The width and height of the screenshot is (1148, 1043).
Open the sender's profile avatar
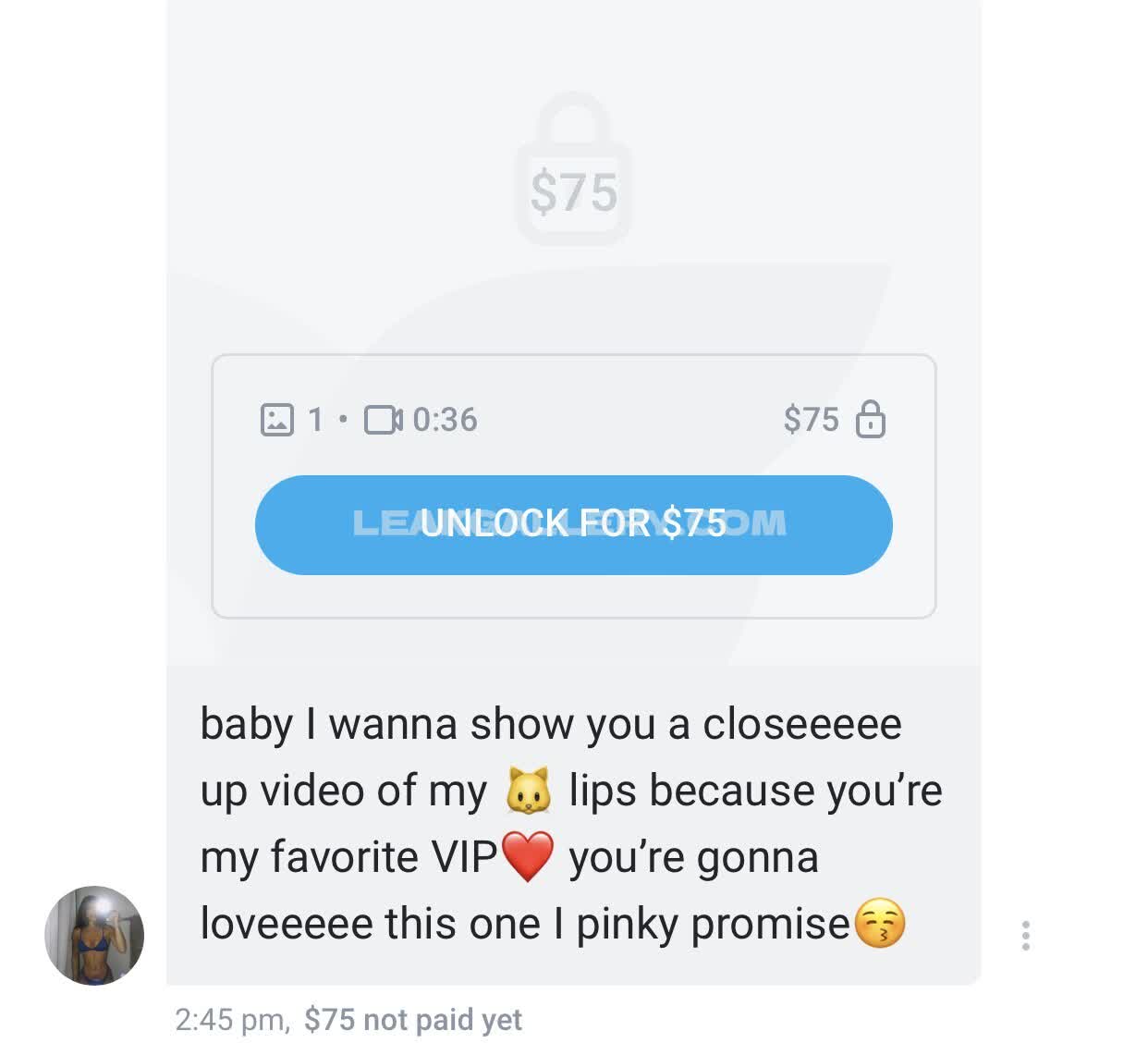(94, 935)
